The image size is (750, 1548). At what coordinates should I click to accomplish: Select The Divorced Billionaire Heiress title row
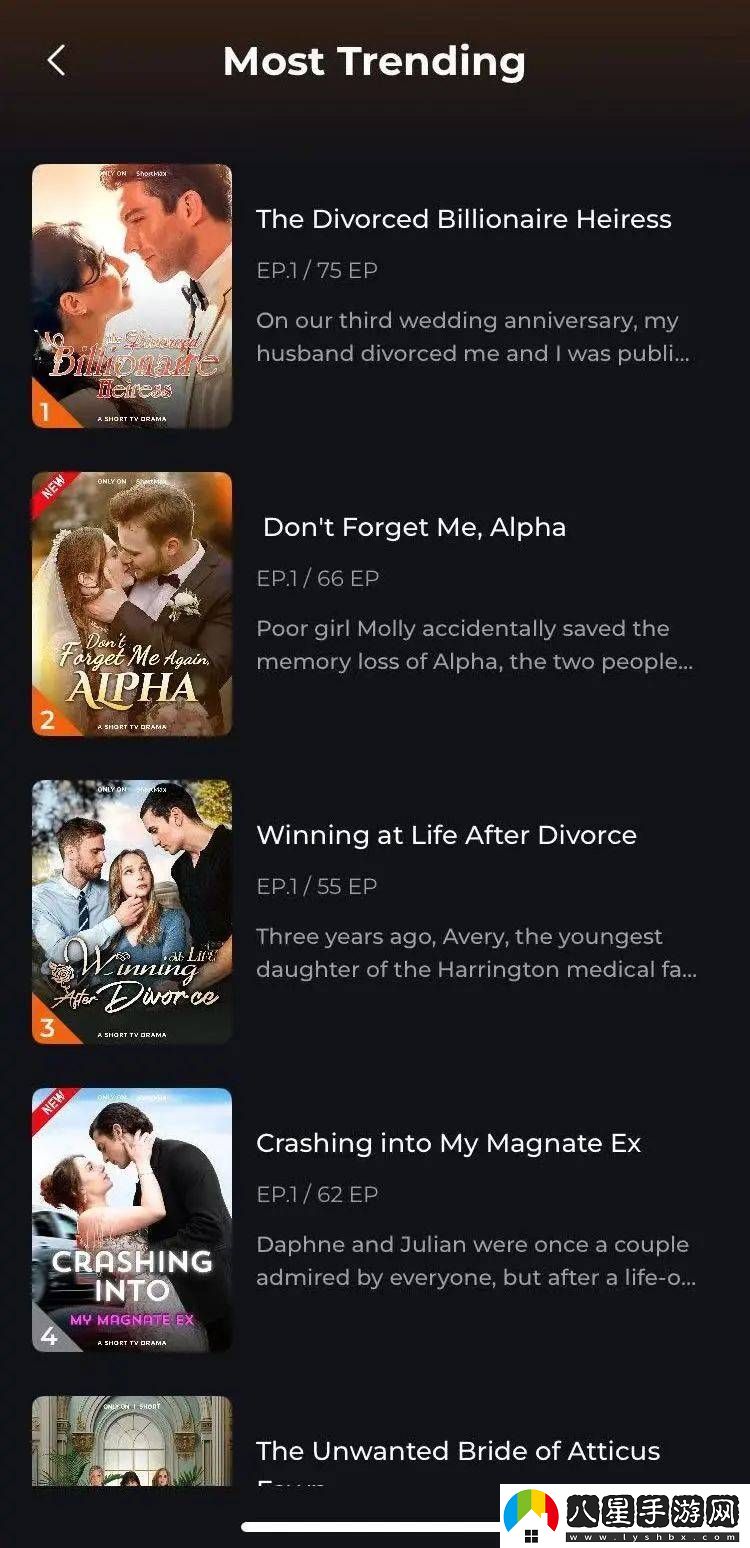464,219
